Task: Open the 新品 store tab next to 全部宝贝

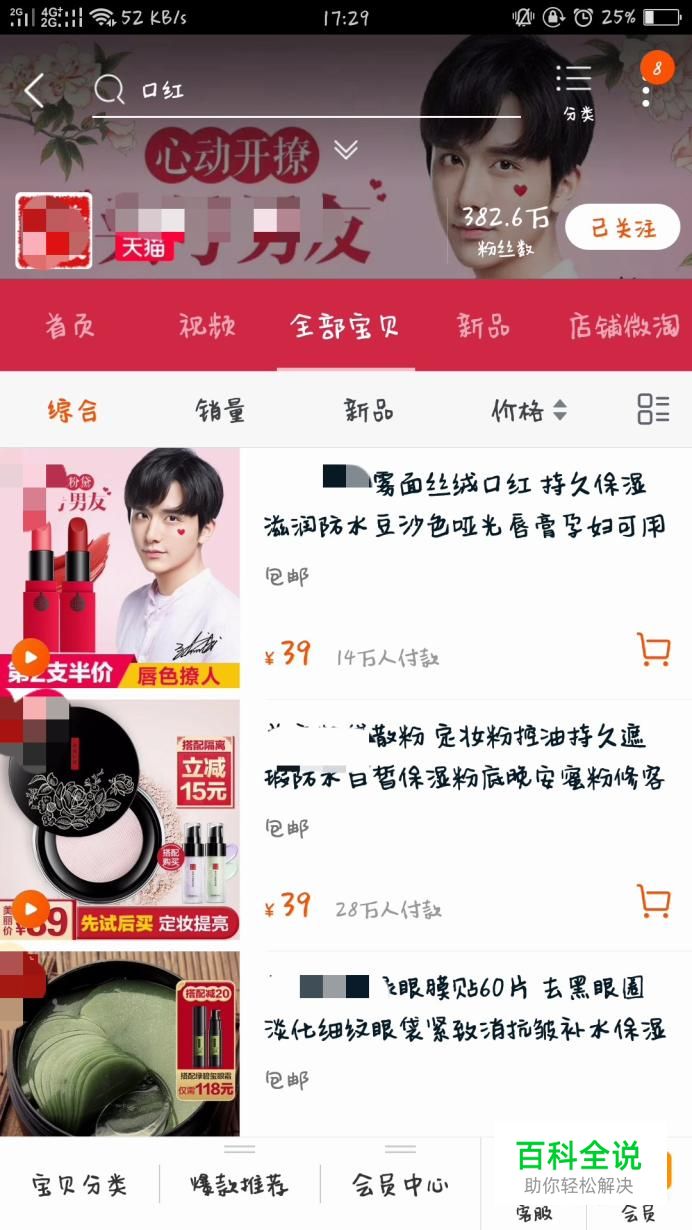Action: point(483,325)
